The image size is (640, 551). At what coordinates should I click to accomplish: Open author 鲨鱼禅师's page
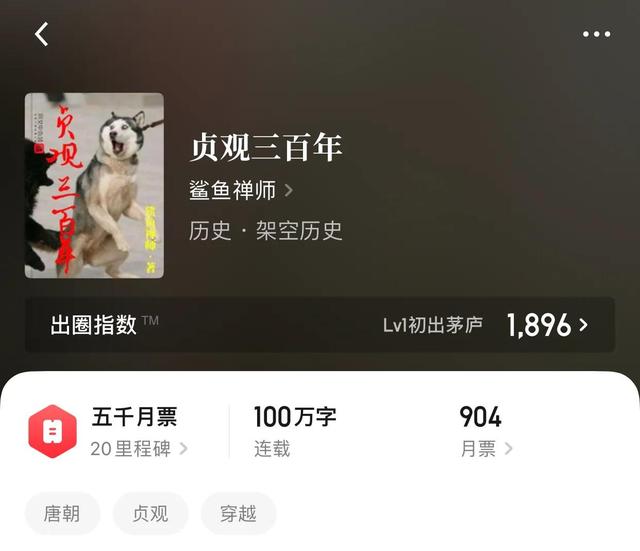pyautogui.click(x=241, y=190)
